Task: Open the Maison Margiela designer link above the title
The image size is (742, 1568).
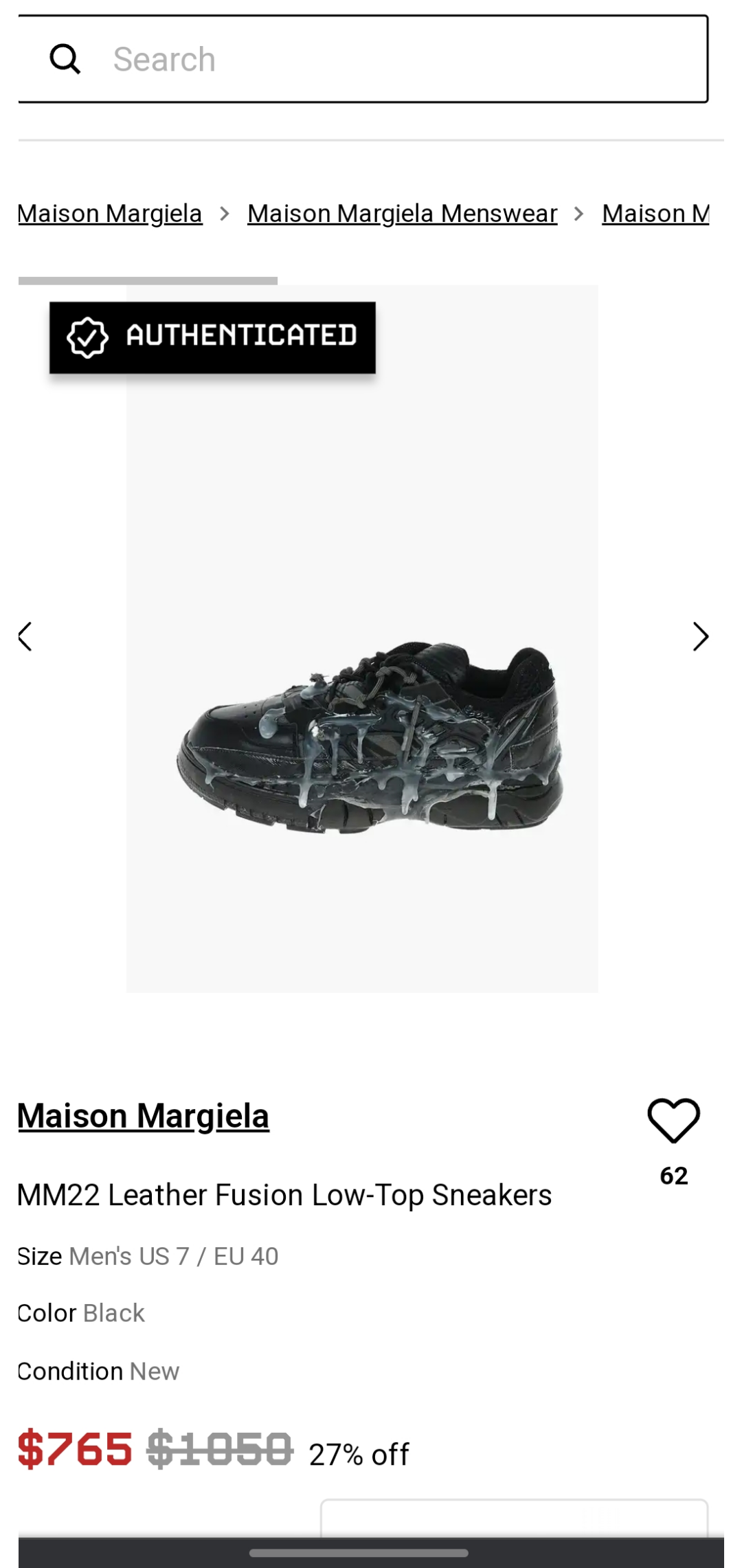Action: click(144, 1115)
